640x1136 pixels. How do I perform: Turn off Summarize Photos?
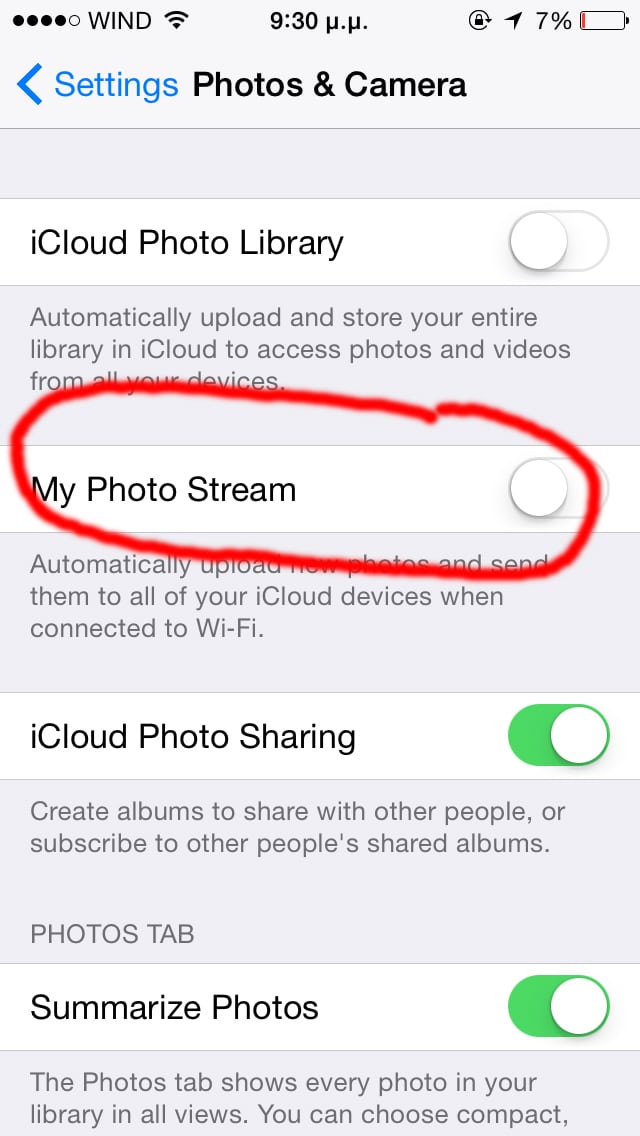click(559, 1006)
